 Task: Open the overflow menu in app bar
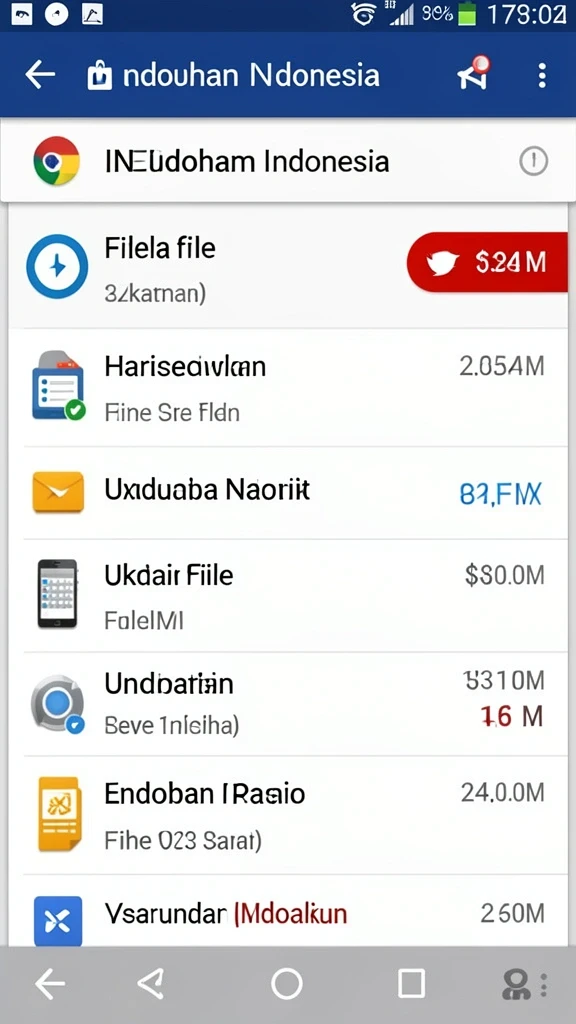pyautogui.click(x=541, y=76)
